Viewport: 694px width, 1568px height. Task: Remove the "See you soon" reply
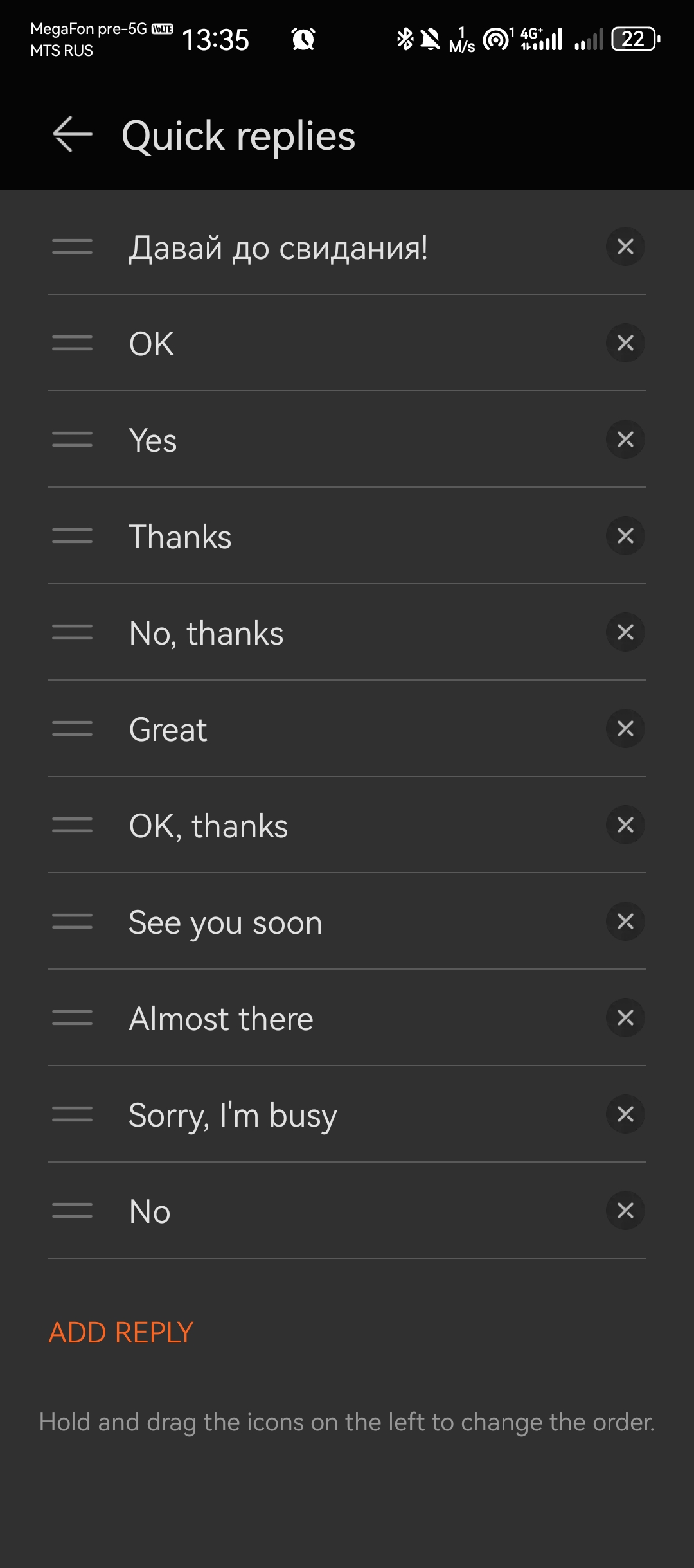click(625, 922)
